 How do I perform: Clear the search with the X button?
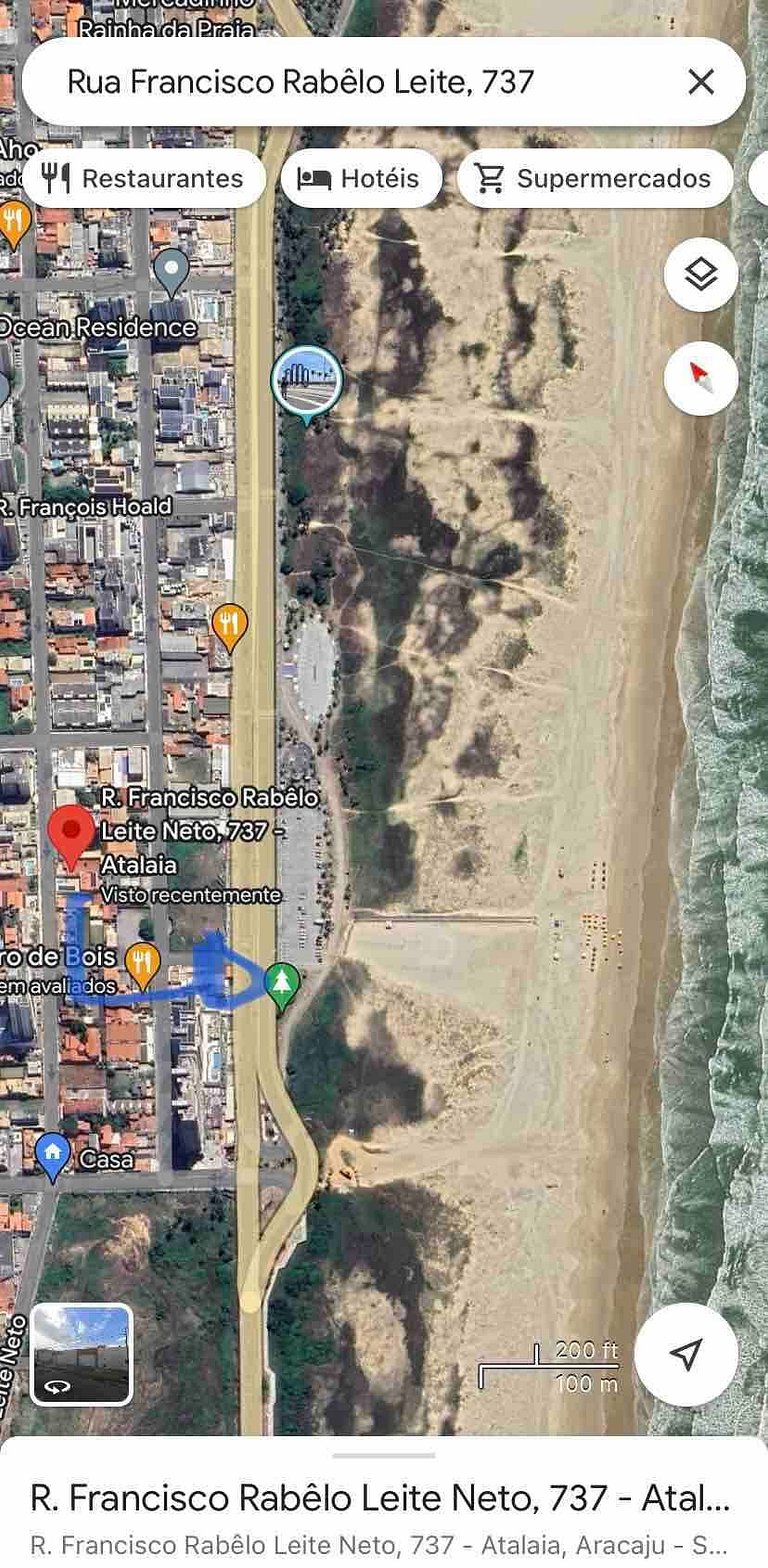pos(701,82)
